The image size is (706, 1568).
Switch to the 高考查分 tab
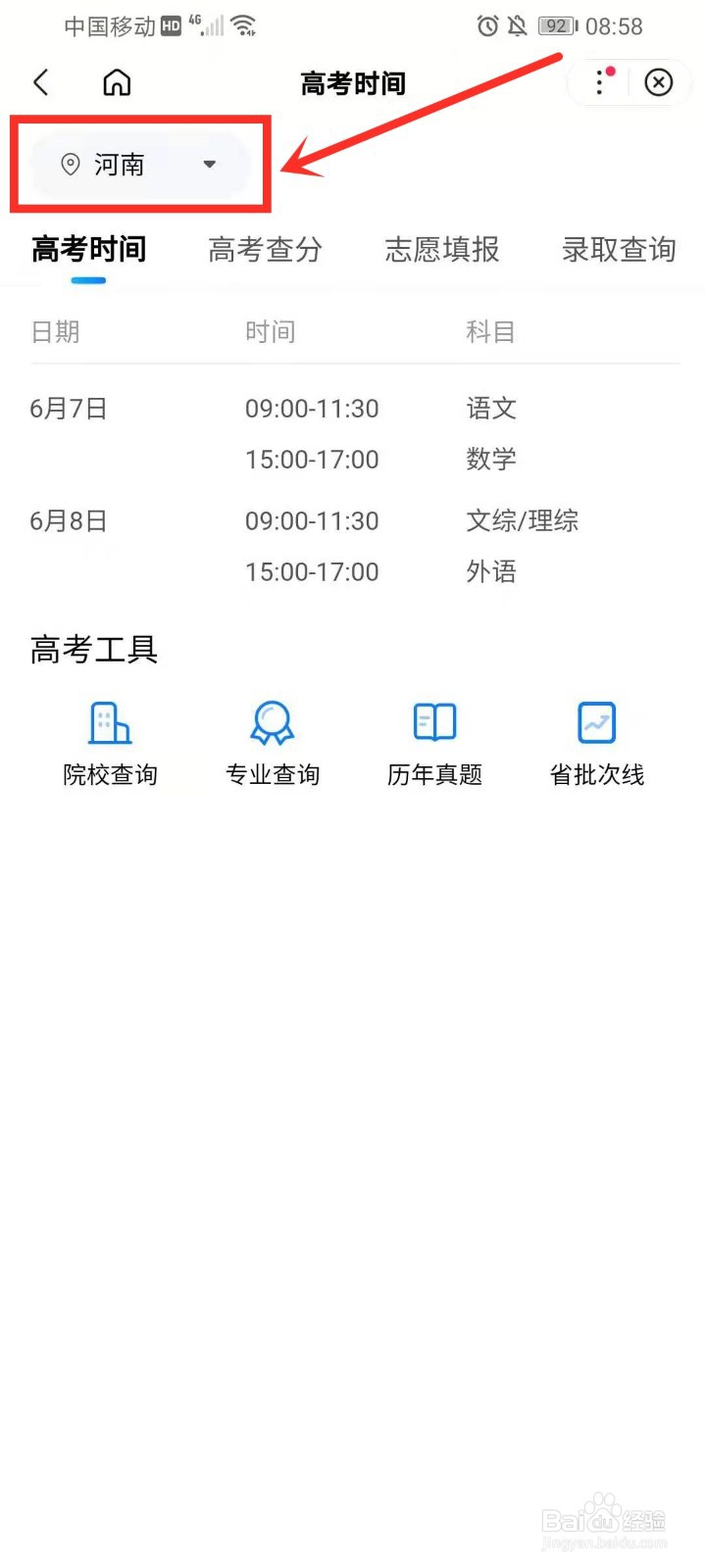click(x=265, y=250)
